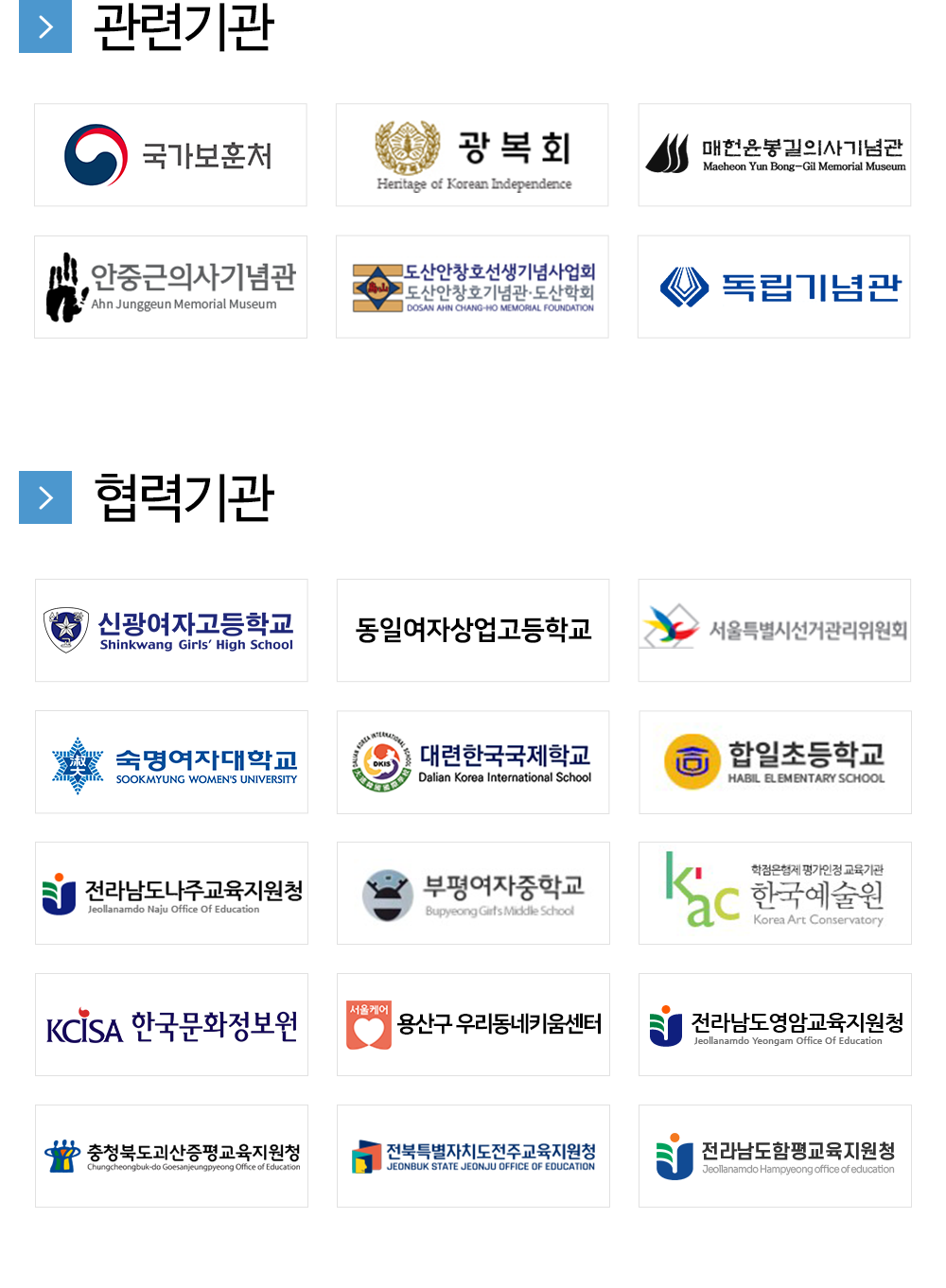Open KCISA 한국문화정보원 card

coord(171,1025)
